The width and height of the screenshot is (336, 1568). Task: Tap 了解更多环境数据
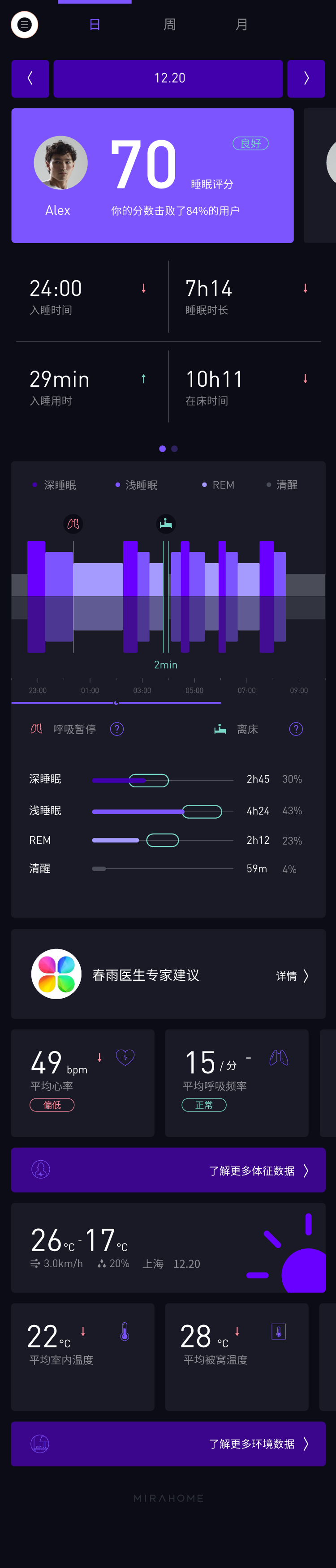pos(168,1443)
